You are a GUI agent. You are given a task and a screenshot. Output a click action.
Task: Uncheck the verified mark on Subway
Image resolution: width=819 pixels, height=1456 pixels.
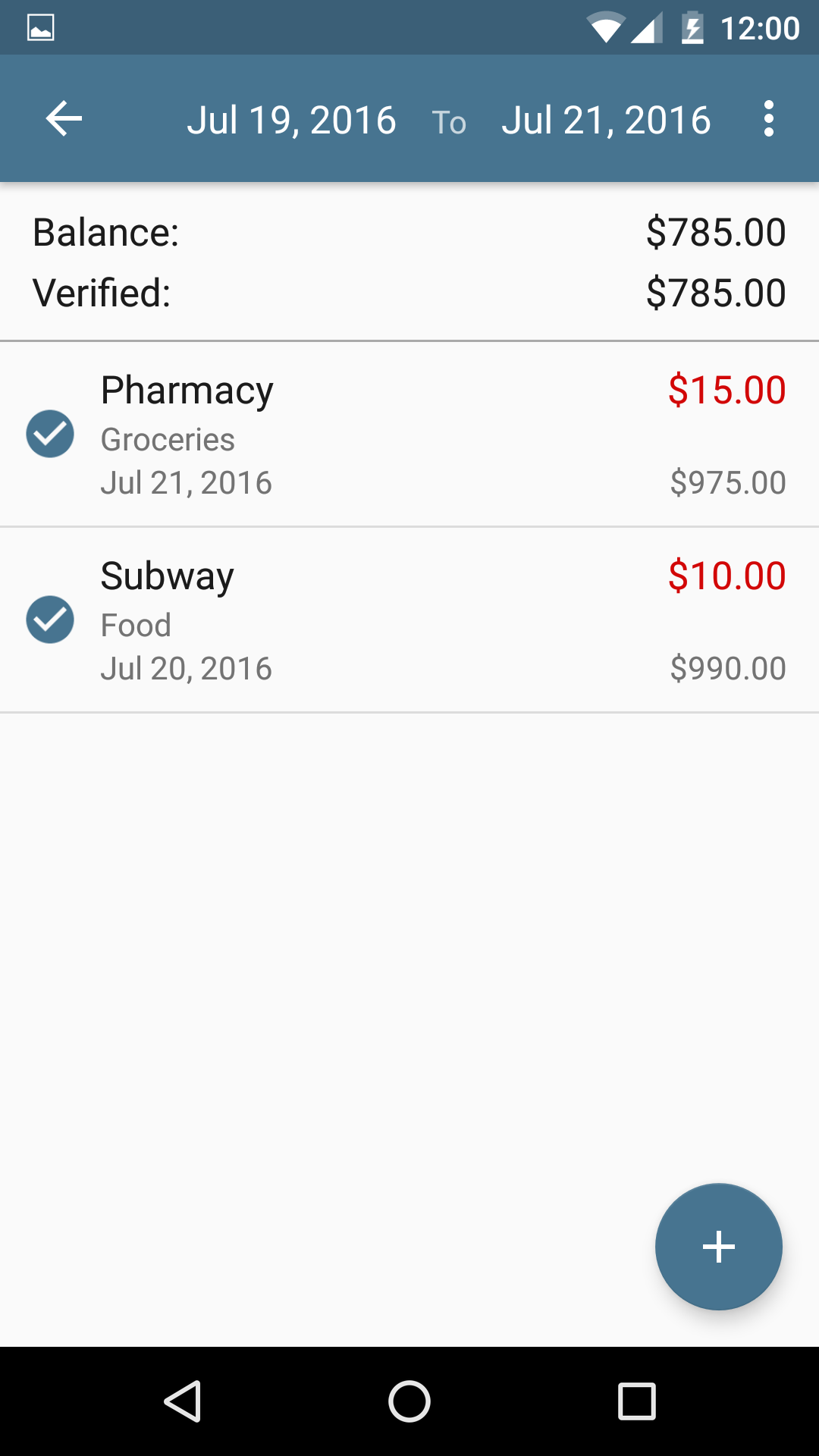[x=50, y=620]
